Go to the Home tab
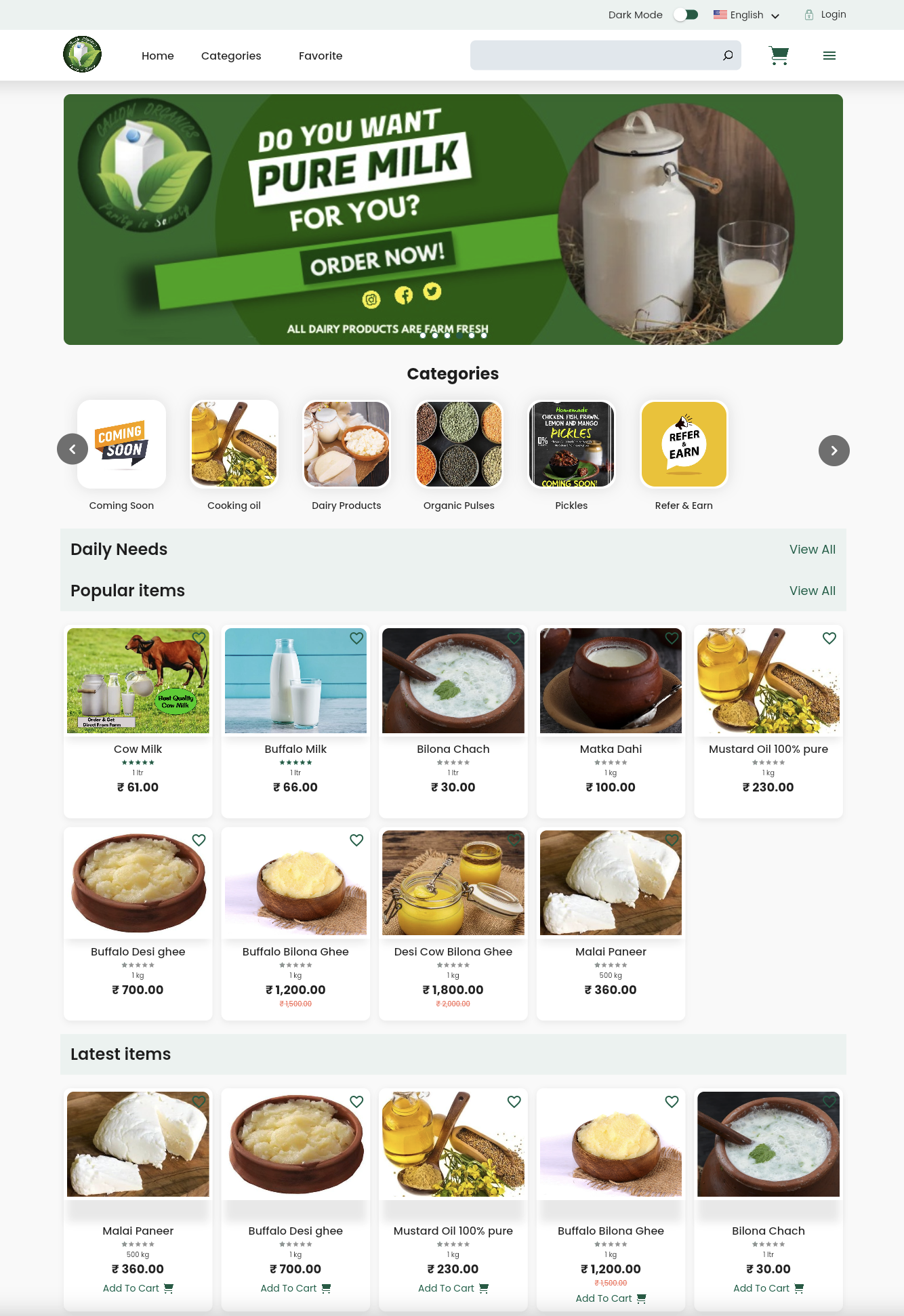 point(158,56)
